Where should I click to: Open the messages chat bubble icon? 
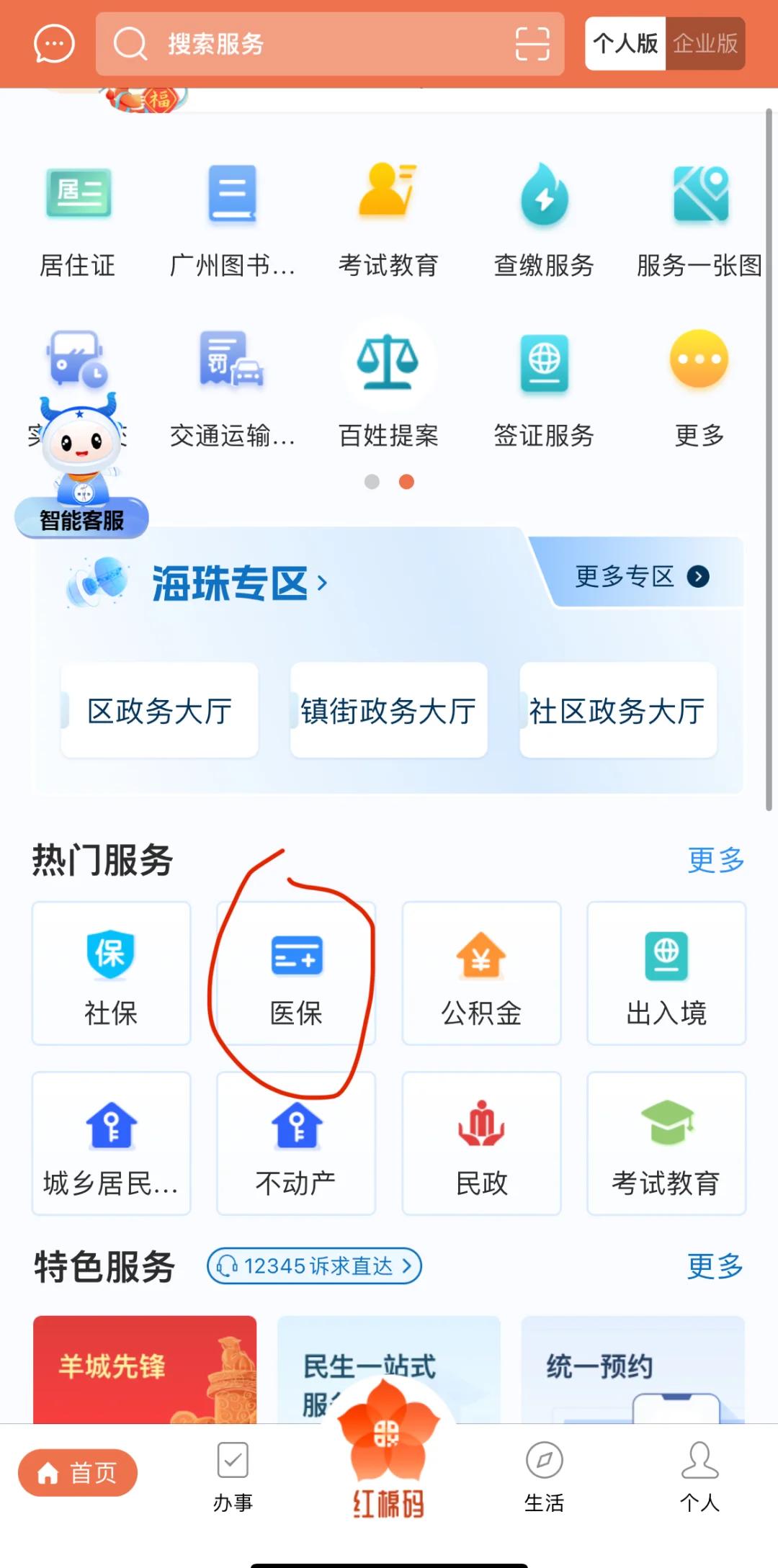click(x=54, y=44)
